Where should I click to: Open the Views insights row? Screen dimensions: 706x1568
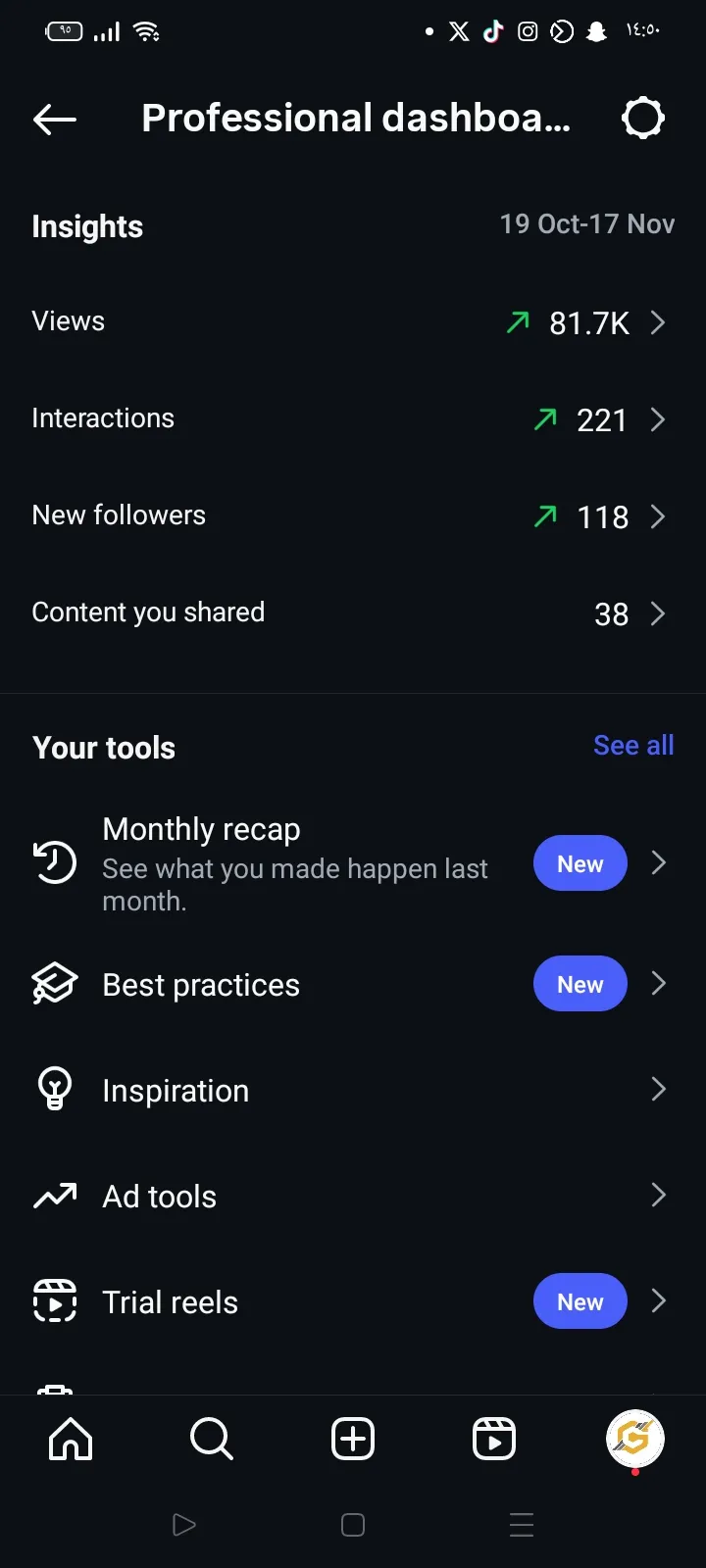tap(353, 321)
